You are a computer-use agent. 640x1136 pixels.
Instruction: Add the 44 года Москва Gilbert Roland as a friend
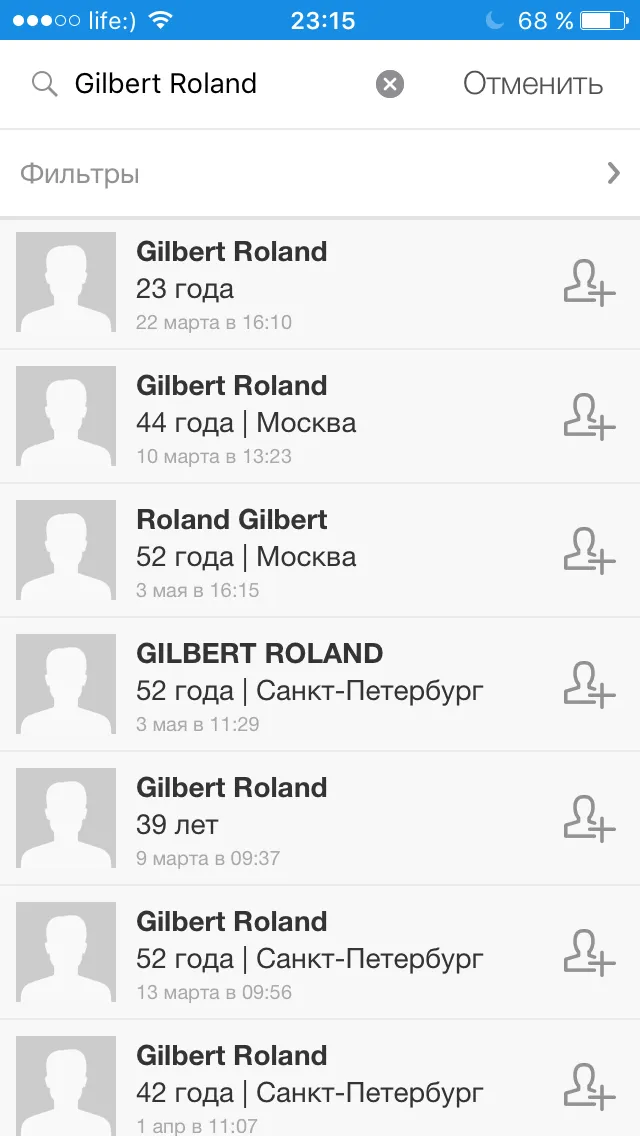click(589, 417)
